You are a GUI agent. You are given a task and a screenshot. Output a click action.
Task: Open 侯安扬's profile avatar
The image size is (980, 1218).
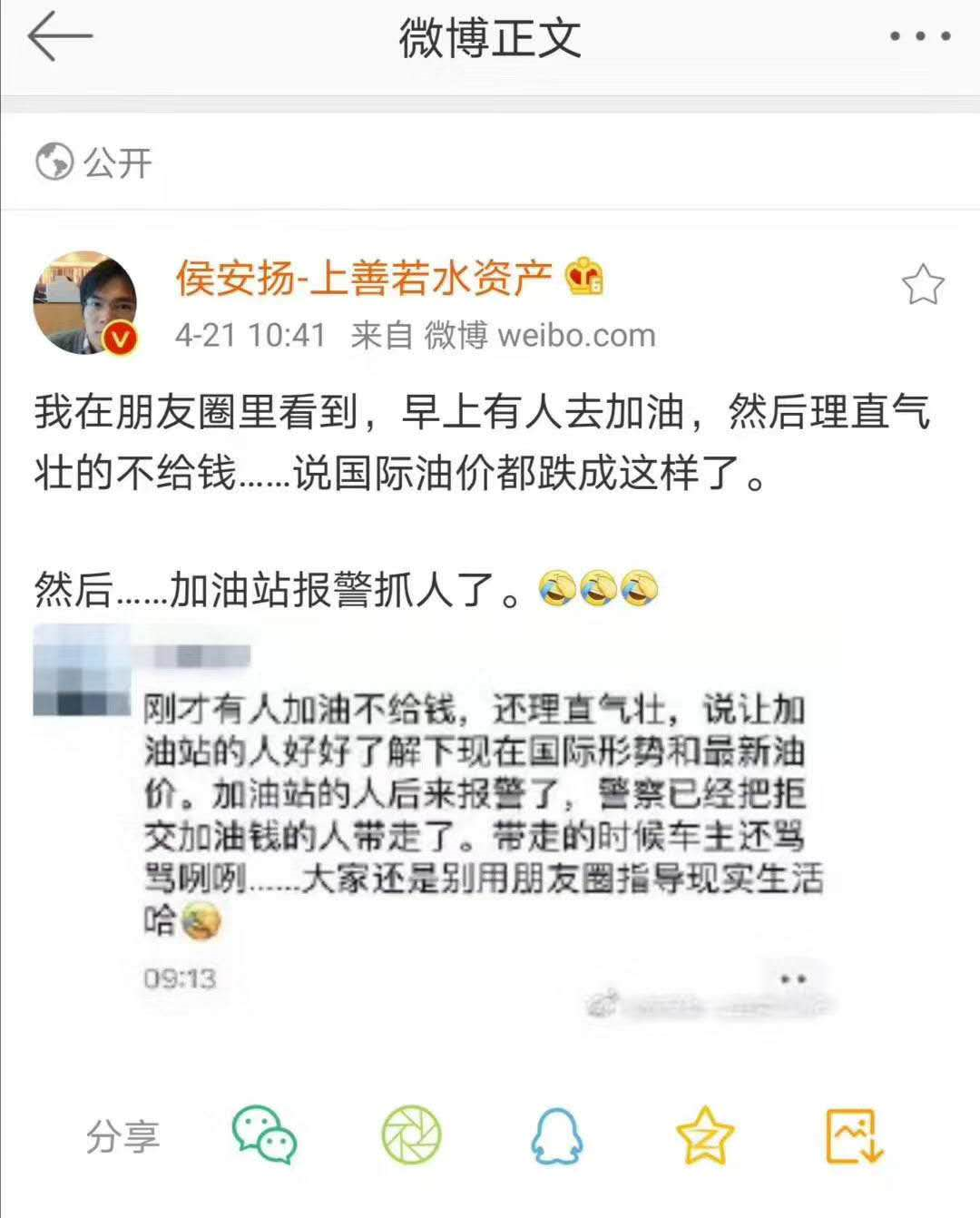tap(84, 303)
